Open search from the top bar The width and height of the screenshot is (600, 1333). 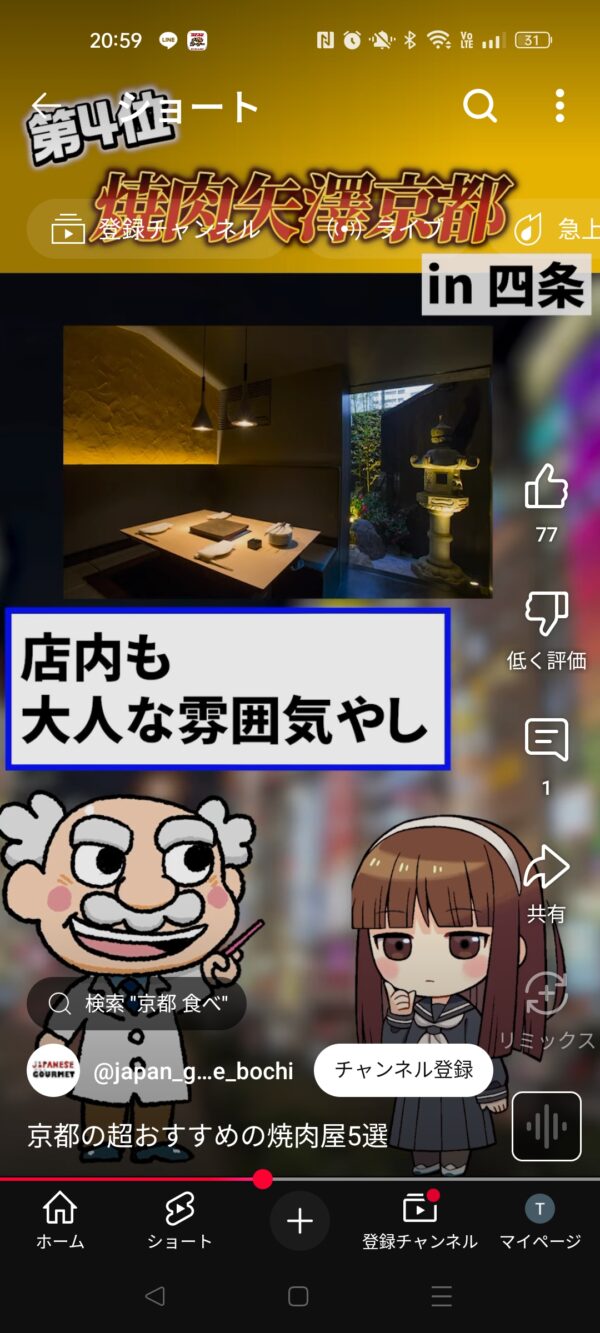click(x=480, y=105)
